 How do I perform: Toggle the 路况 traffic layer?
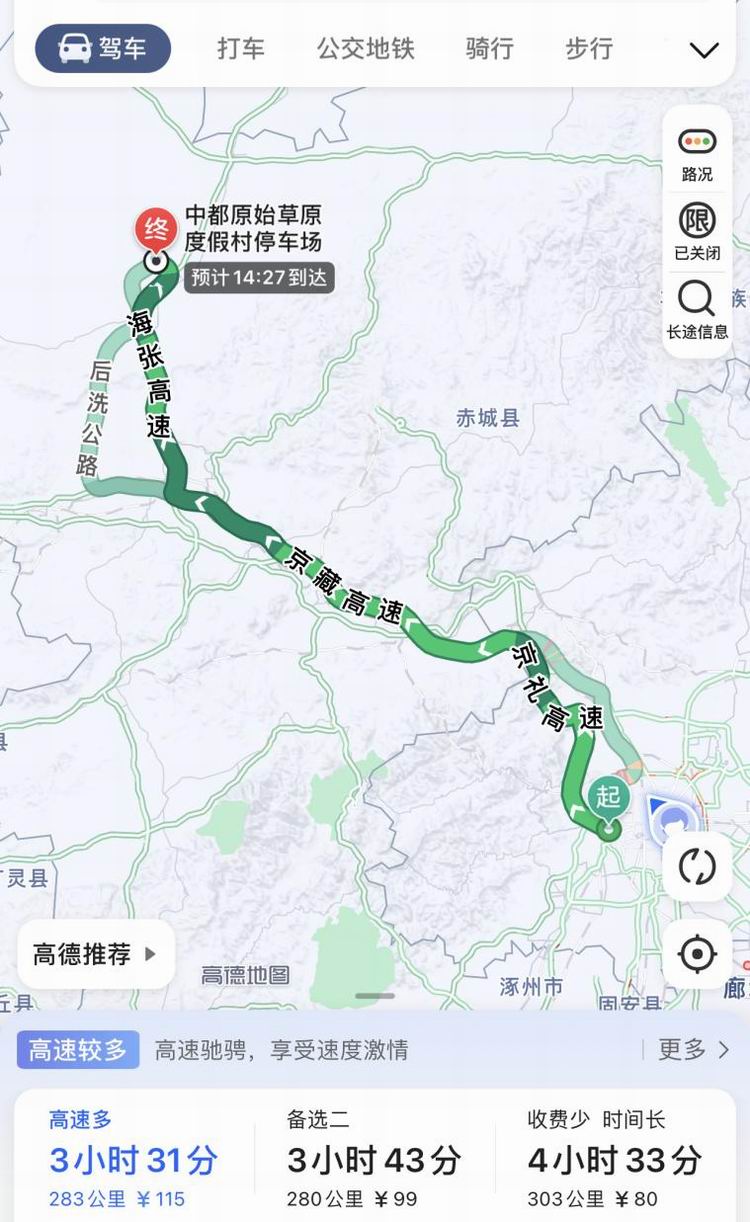(697, 153)
